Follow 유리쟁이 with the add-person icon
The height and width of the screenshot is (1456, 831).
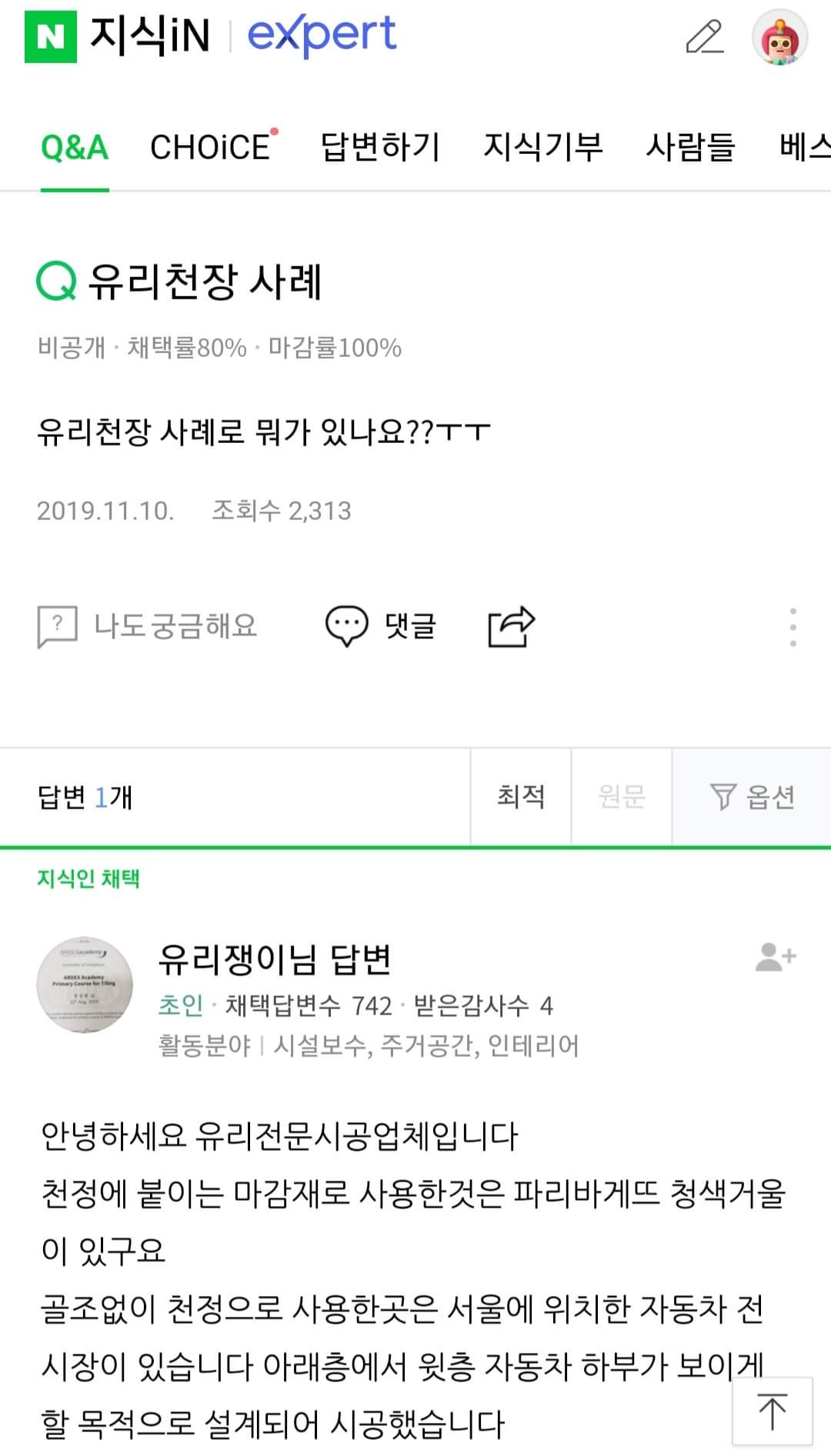tap(775, 958)
